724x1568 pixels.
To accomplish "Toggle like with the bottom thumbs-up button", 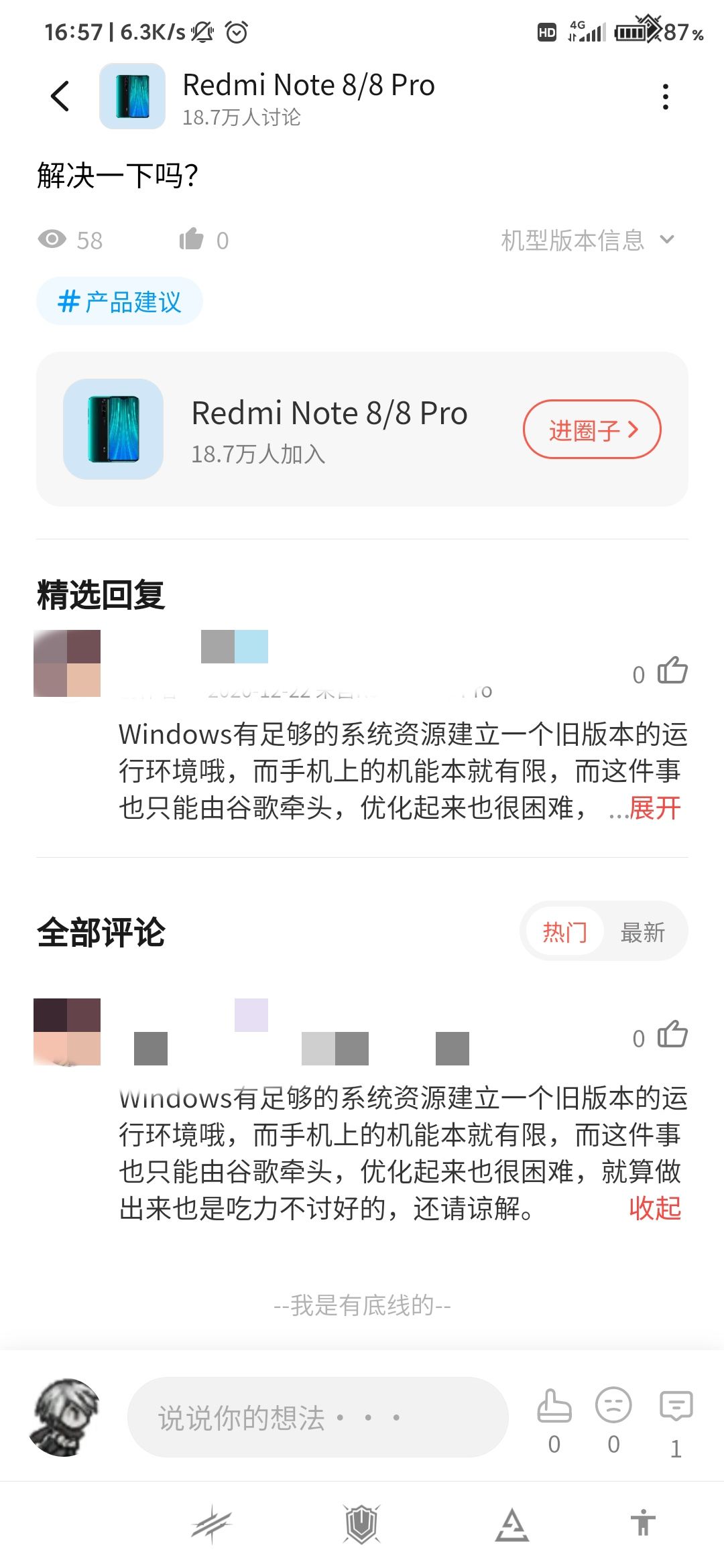I will coord(554,1409).
